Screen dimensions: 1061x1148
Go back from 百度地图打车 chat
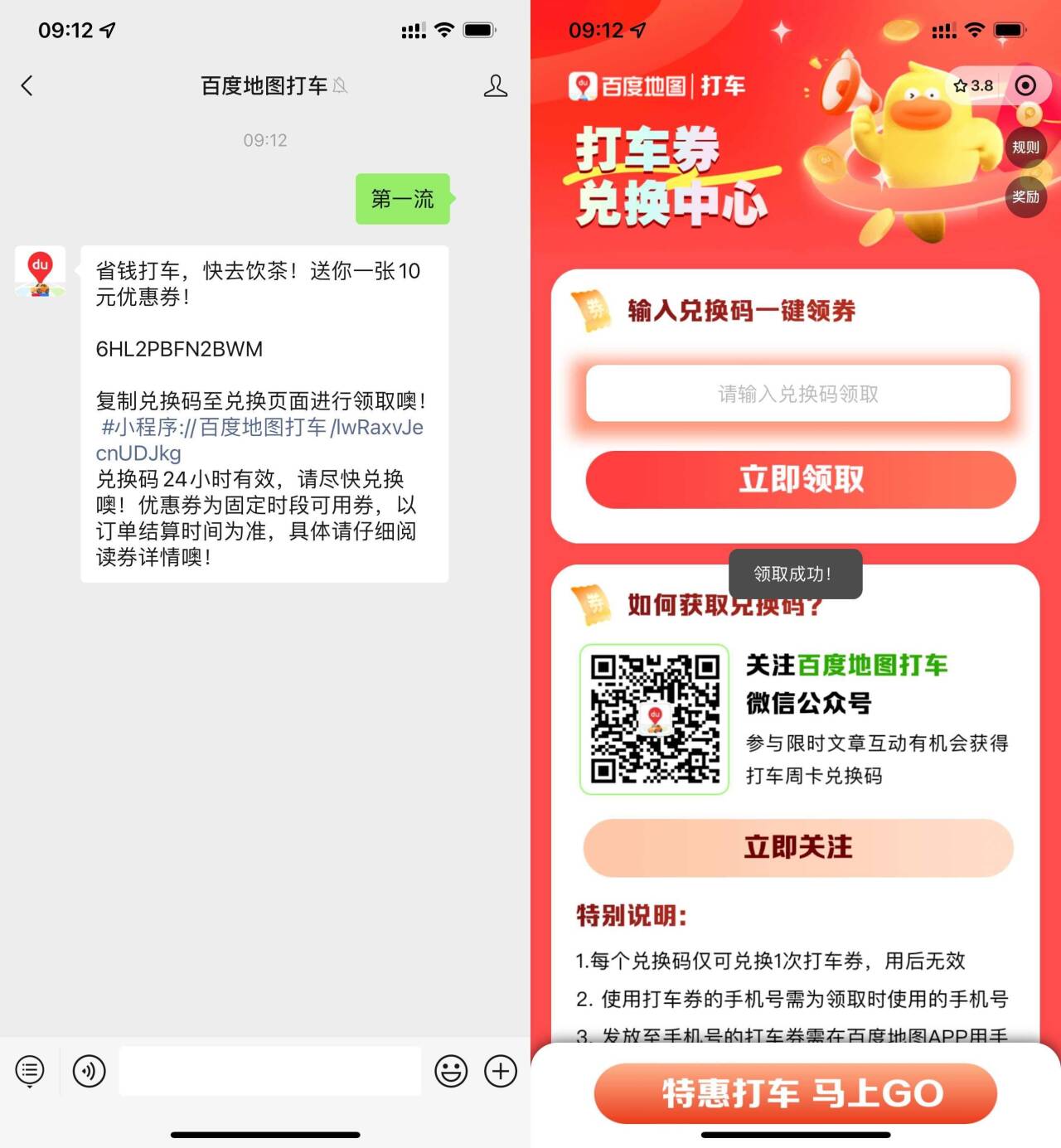coord(27,85)
